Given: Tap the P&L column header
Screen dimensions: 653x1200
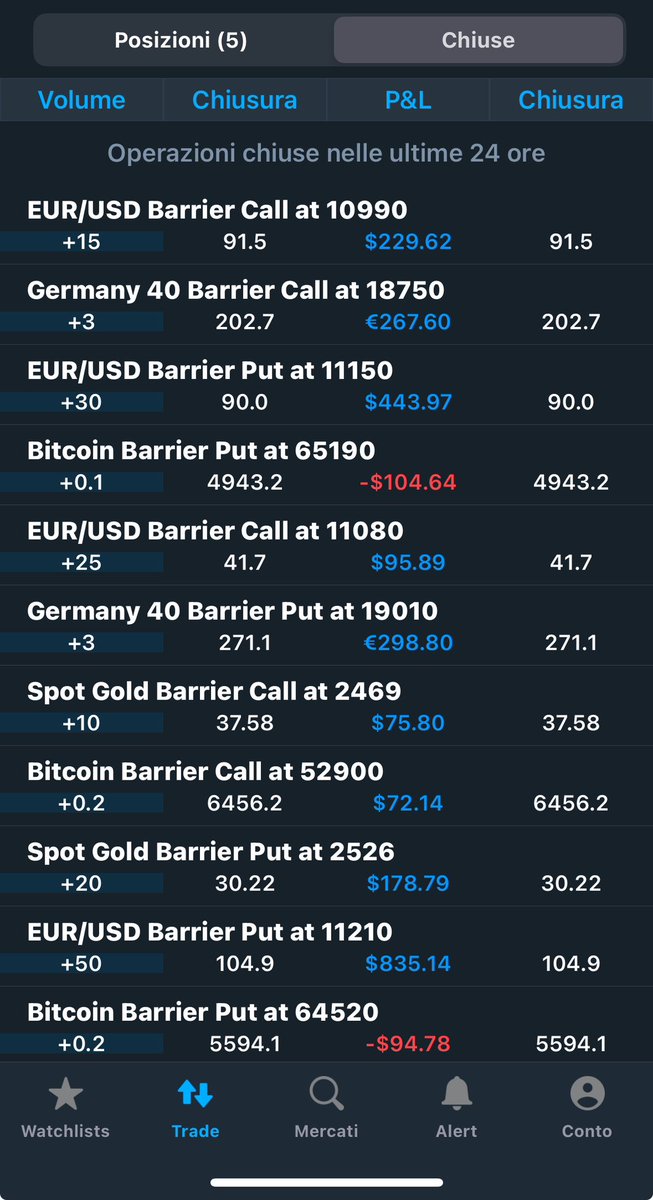Looking at the screenshot, I should pos(407,100).
